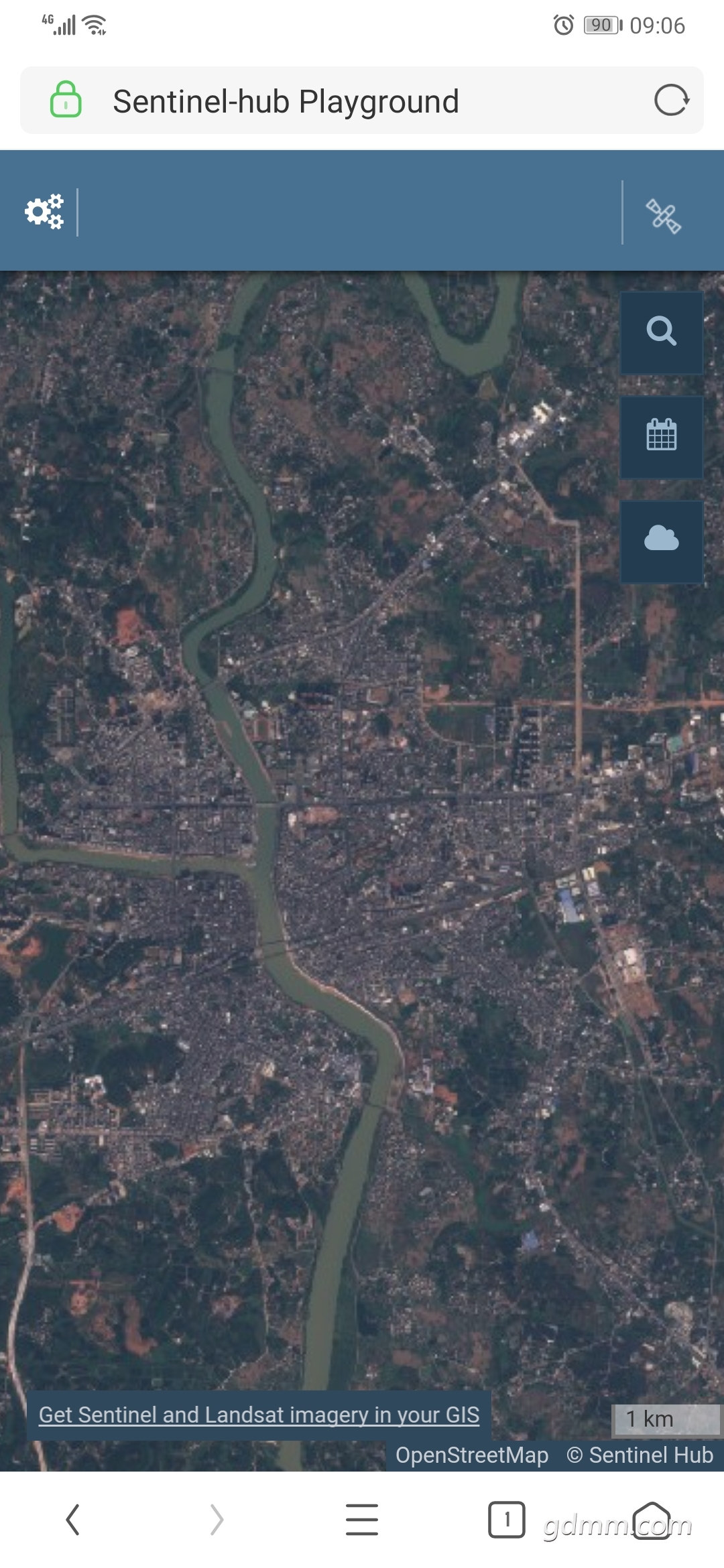Open the OpenStreetMap attribution link
Image resolution: width=724 pixels, height=1568 pixels.
[x=472, y=1455]
